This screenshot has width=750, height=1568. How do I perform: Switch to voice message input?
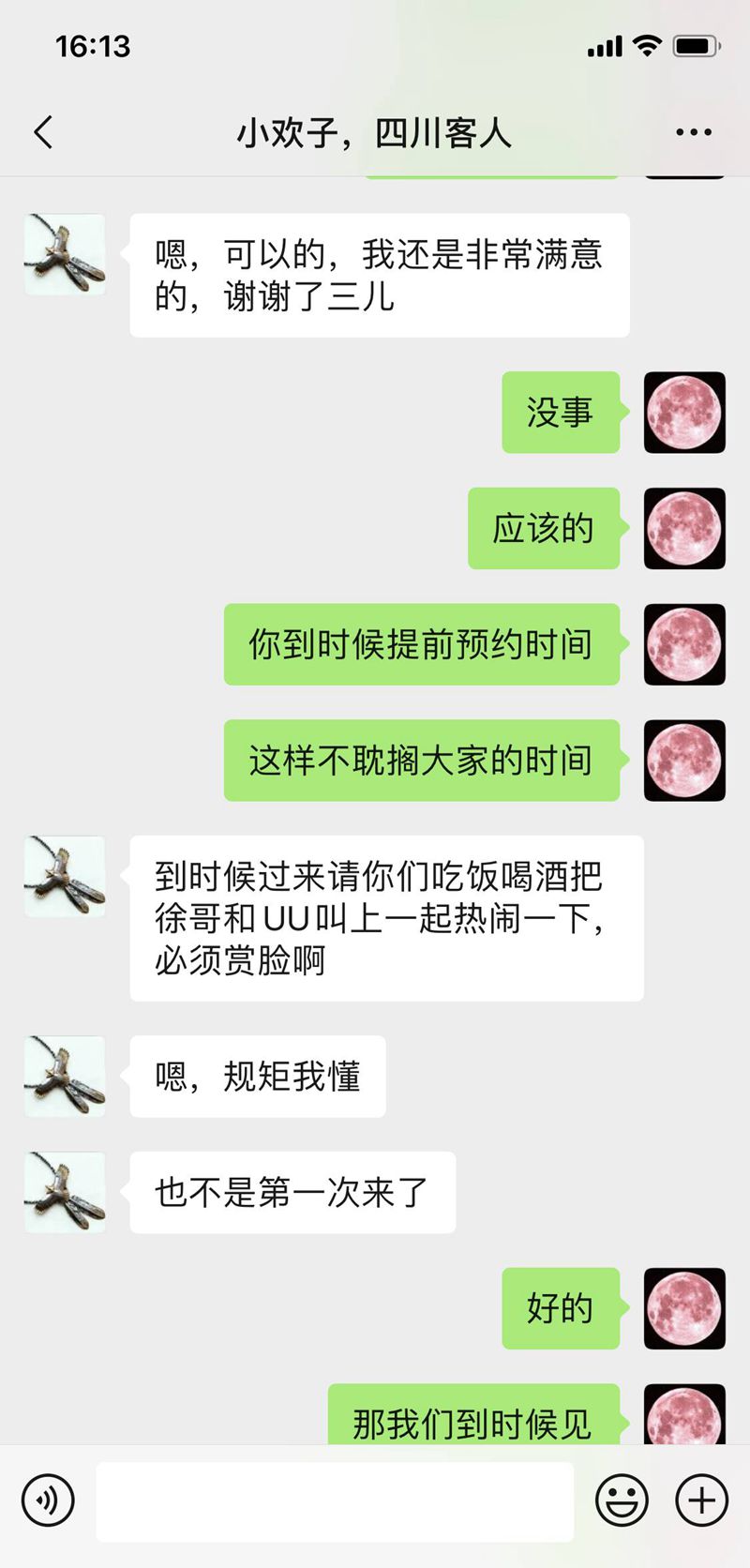[x=47, y=1500]
